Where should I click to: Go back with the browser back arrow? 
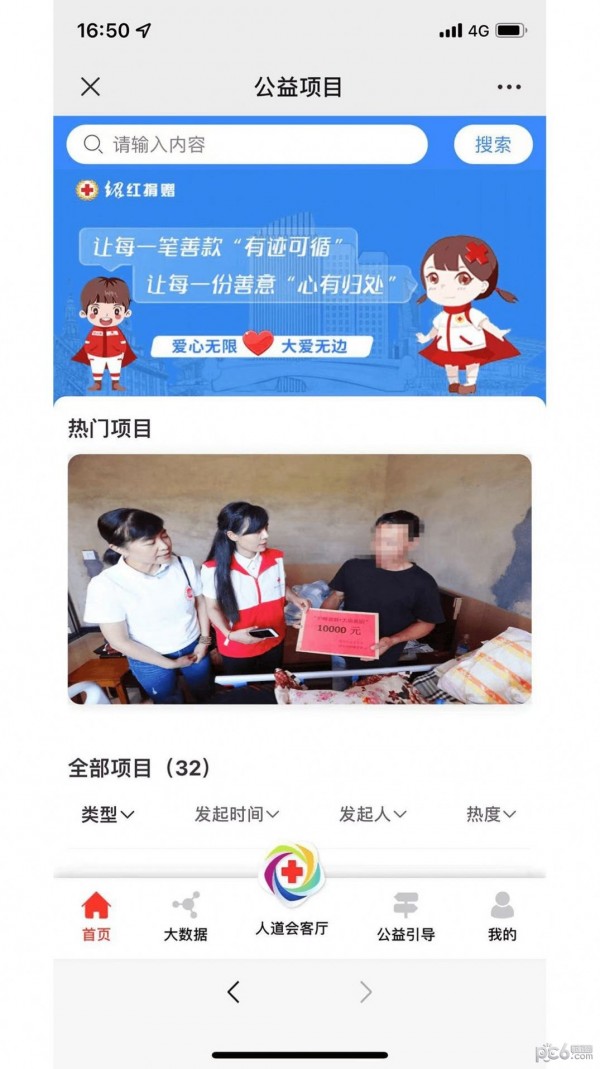click(x=233, y=992)
